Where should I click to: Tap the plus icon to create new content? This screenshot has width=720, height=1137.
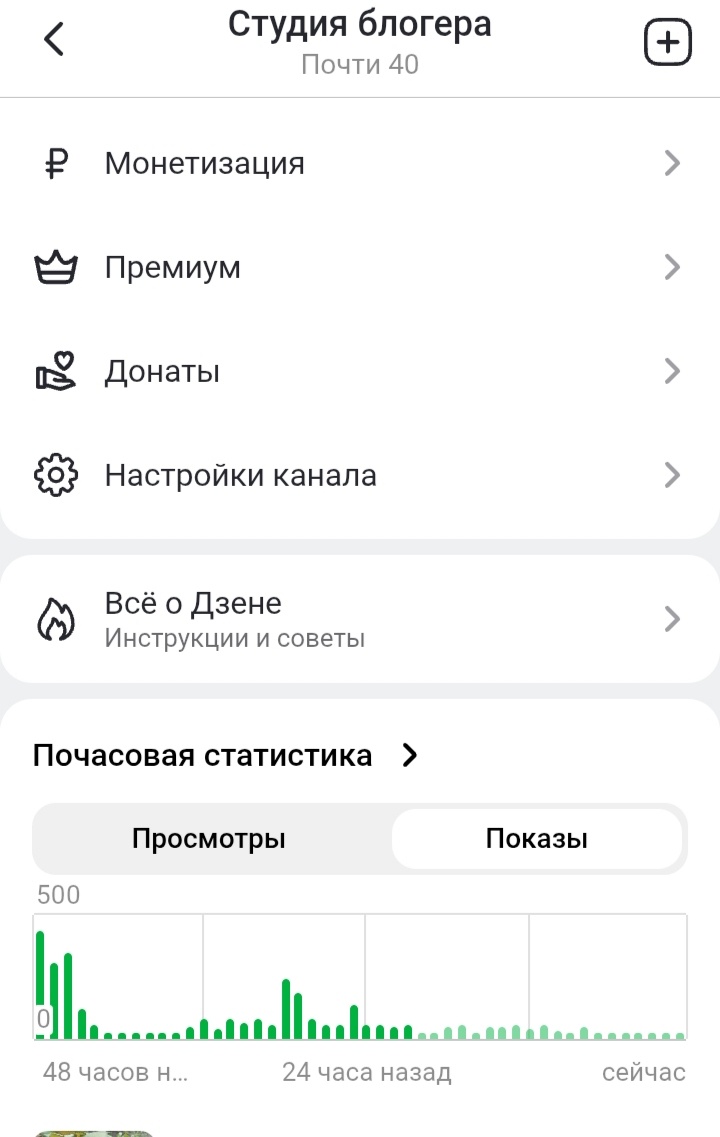click(x=667, y=40)
